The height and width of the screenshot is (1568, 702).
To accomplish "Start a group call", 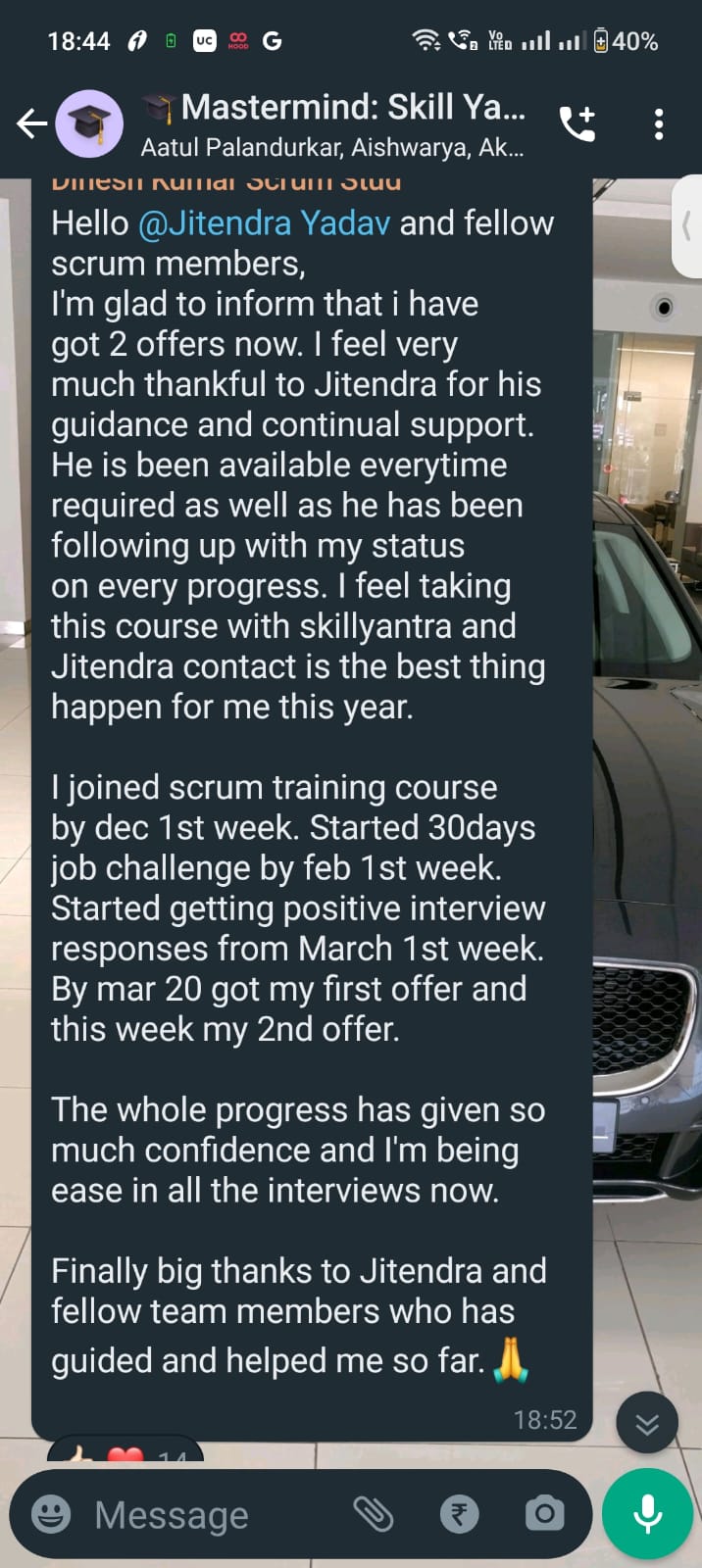I will 577,123.
